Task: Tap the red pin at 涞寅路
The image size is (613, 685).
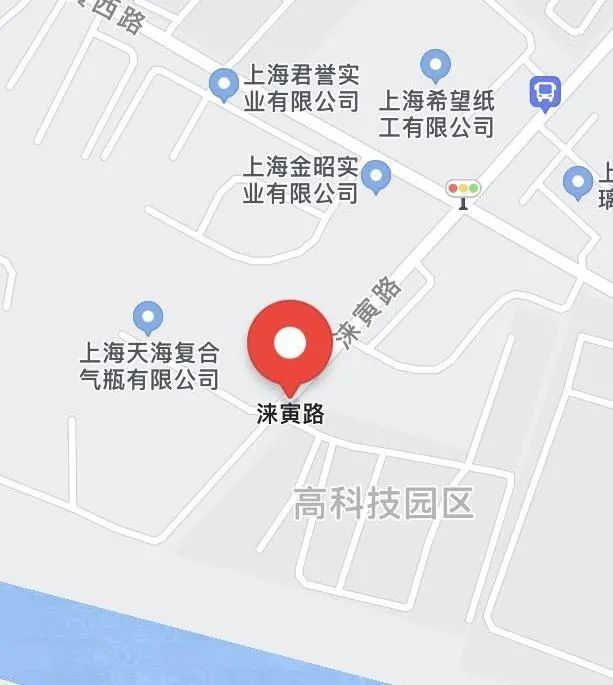Action: pyautogui.click(x=290, y=345)
